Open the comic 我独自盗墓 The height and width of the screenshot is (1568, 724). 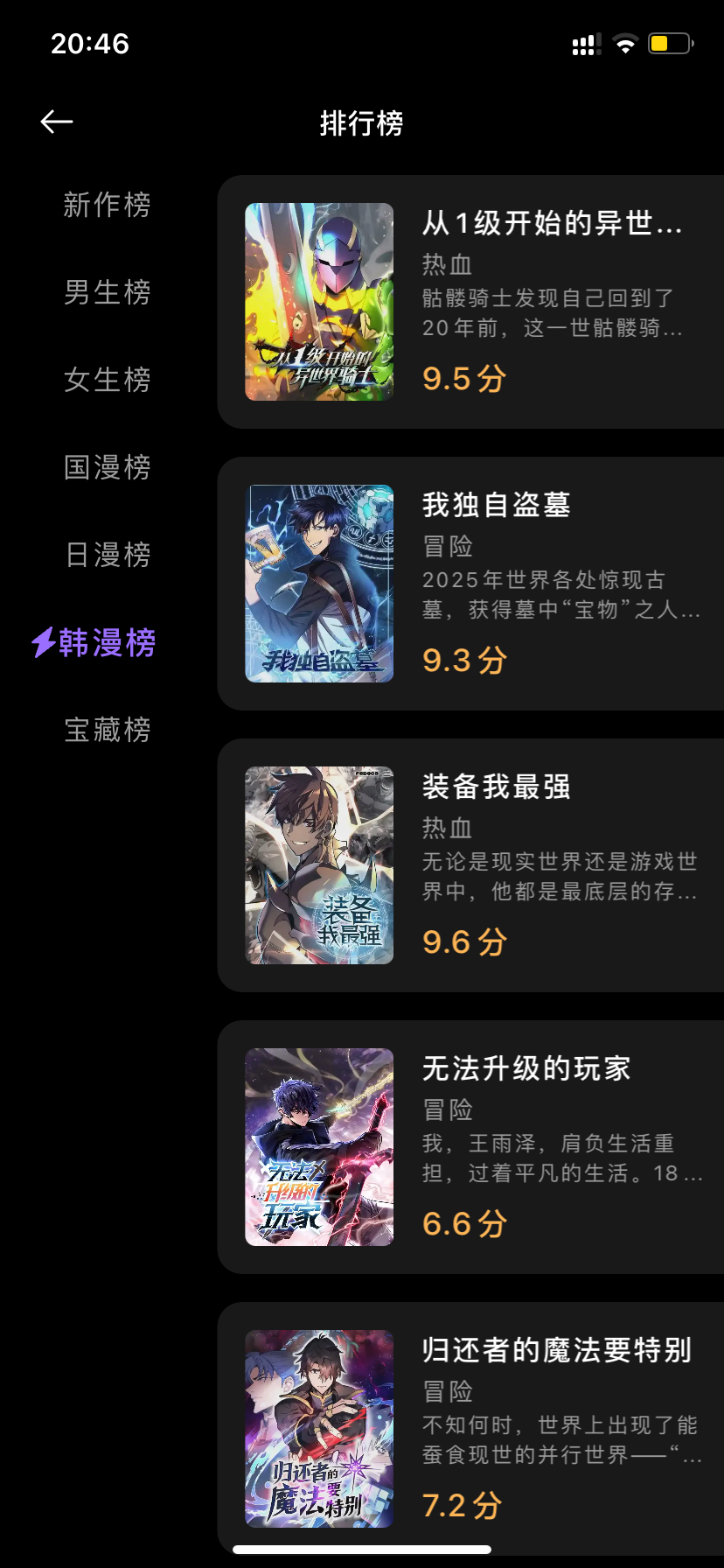click(472, 584)
